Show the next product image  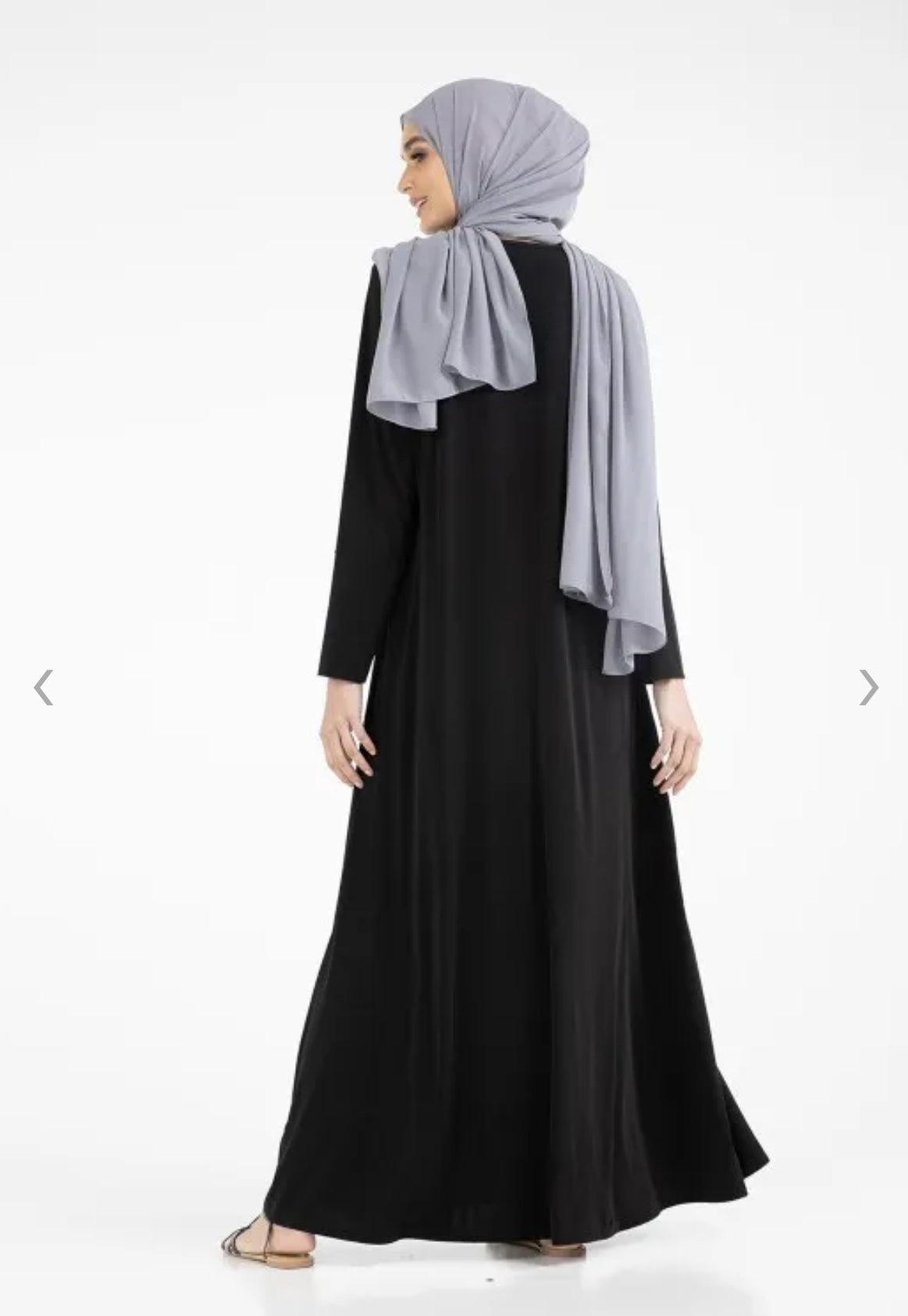pyautogui.click(x=868, y=687)
